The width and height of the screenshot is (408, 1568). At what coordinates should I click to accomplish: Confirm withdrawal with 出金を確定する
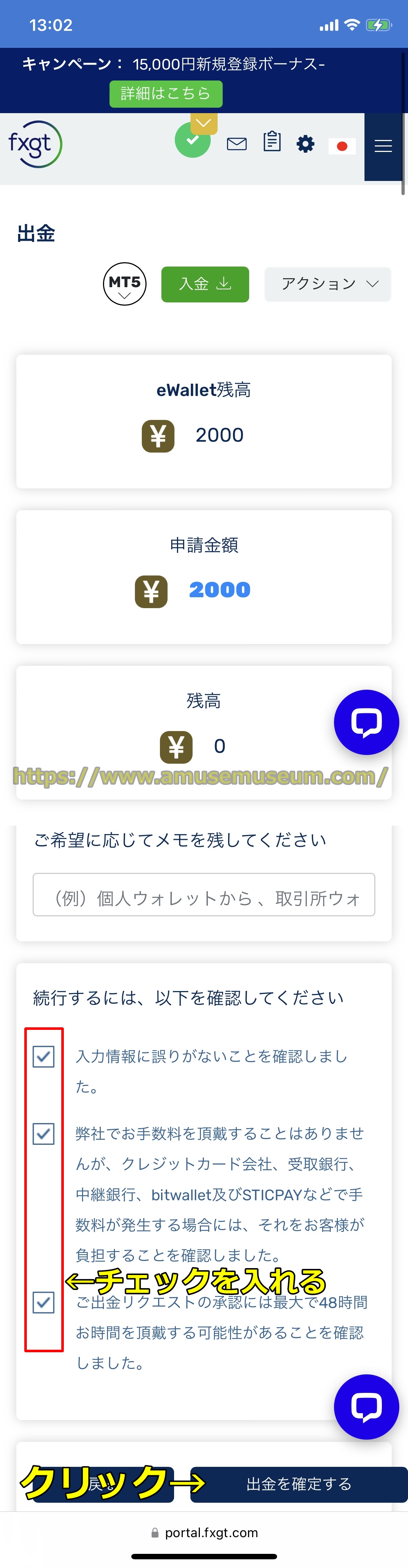pyautogui.click(x=298, y=1484)
